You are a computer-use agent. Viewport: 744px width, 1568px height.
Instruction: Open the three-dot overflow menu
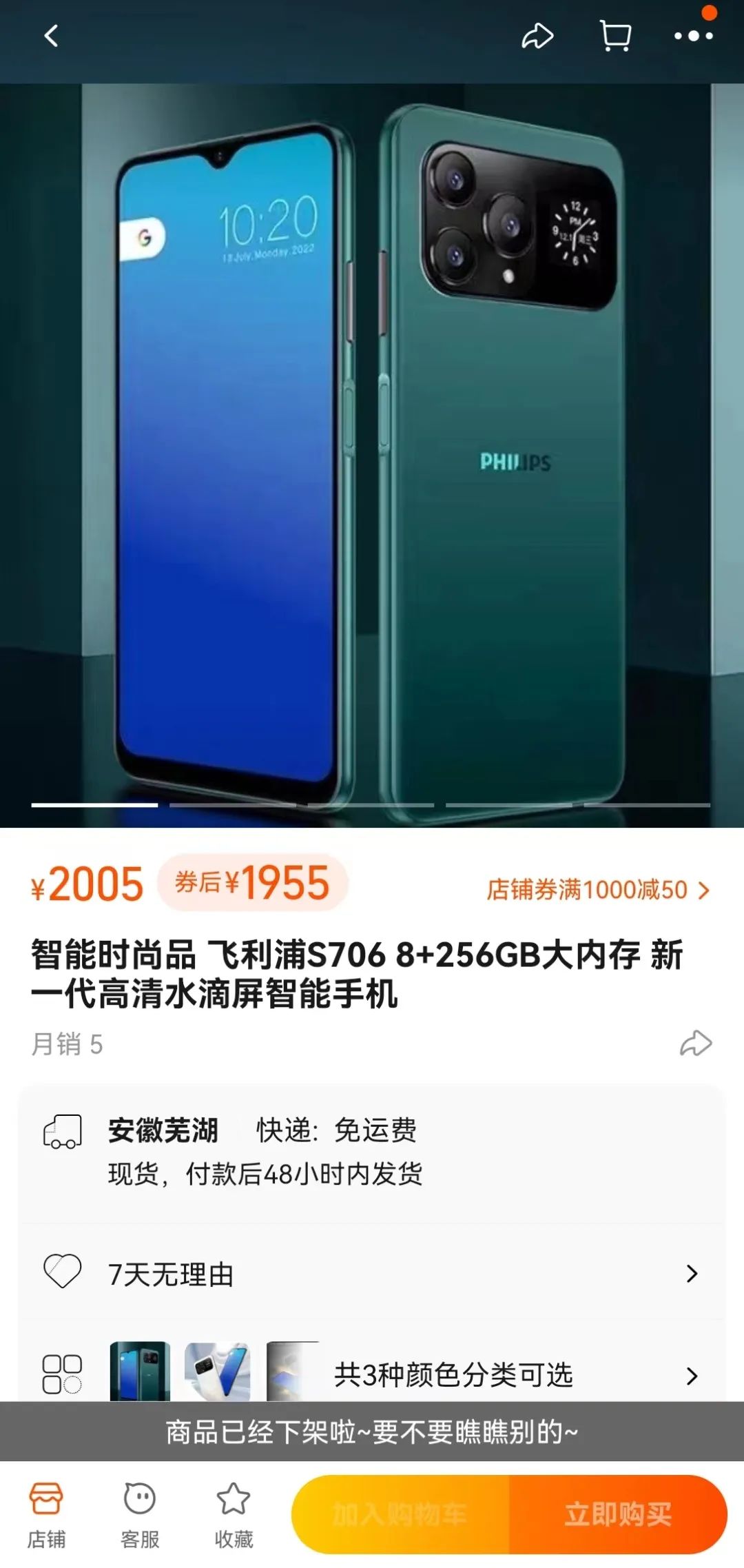point(693,36)
